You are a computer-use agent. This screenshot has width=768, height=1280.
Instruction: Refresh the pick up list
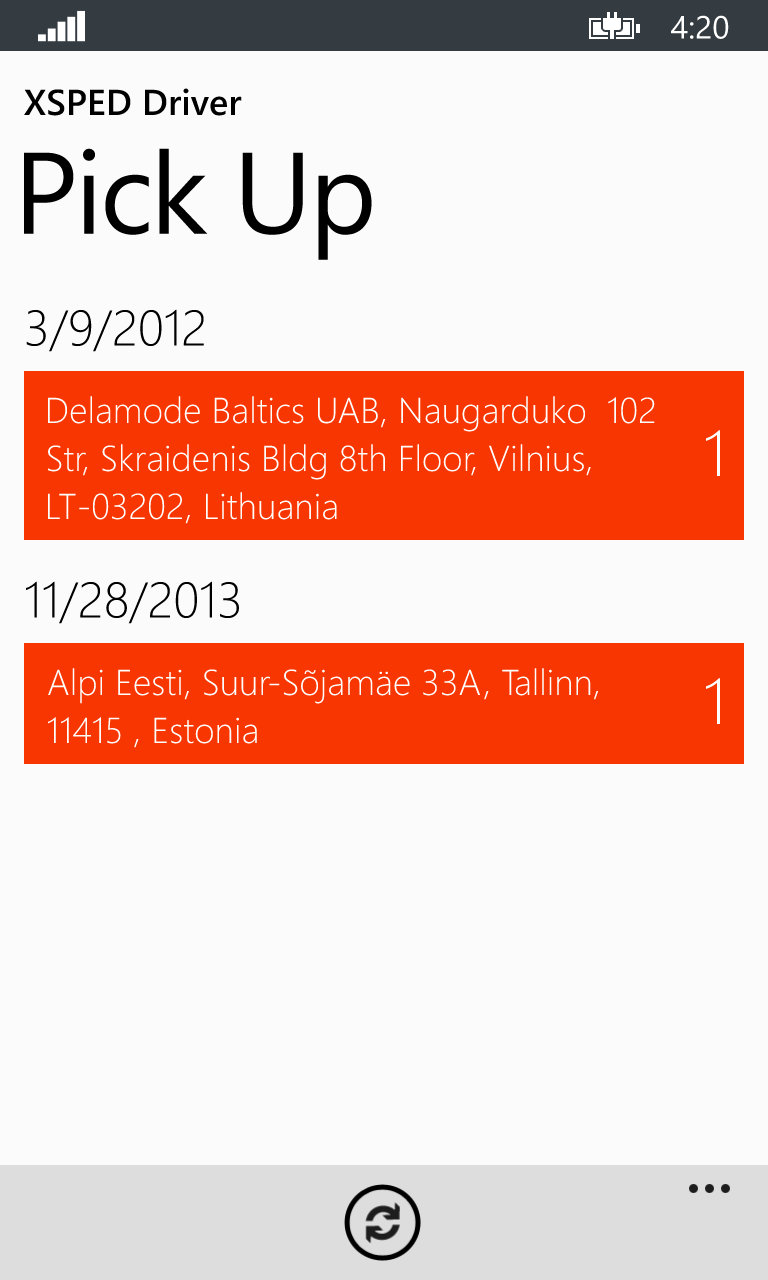click(383, 1222)
